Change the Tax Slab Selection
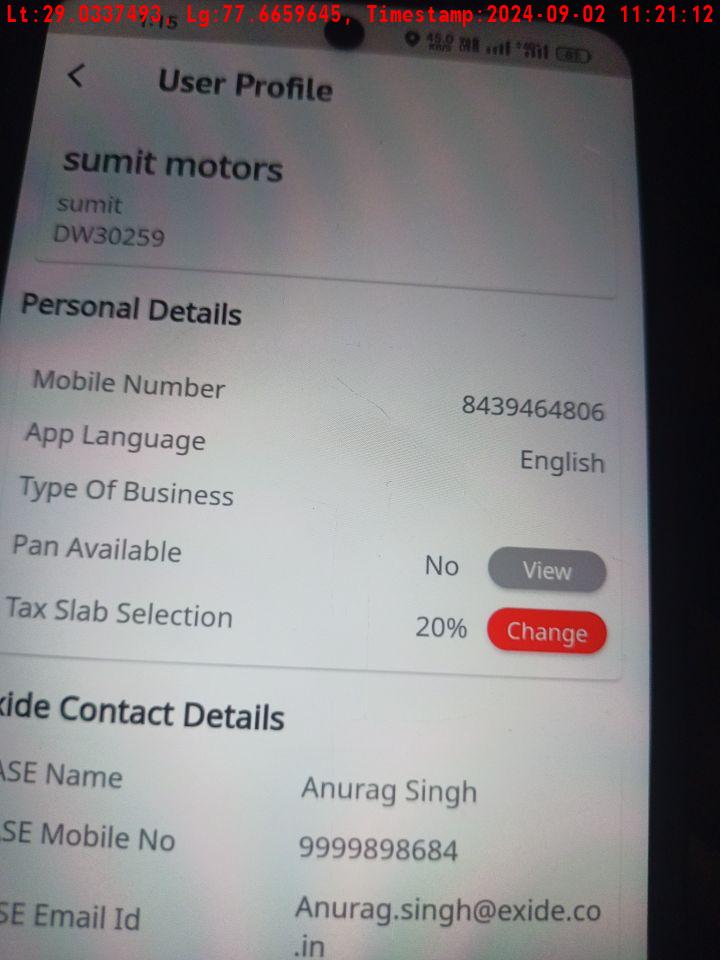The height and width of the screenshot is (960, 720). pos(546,632)
